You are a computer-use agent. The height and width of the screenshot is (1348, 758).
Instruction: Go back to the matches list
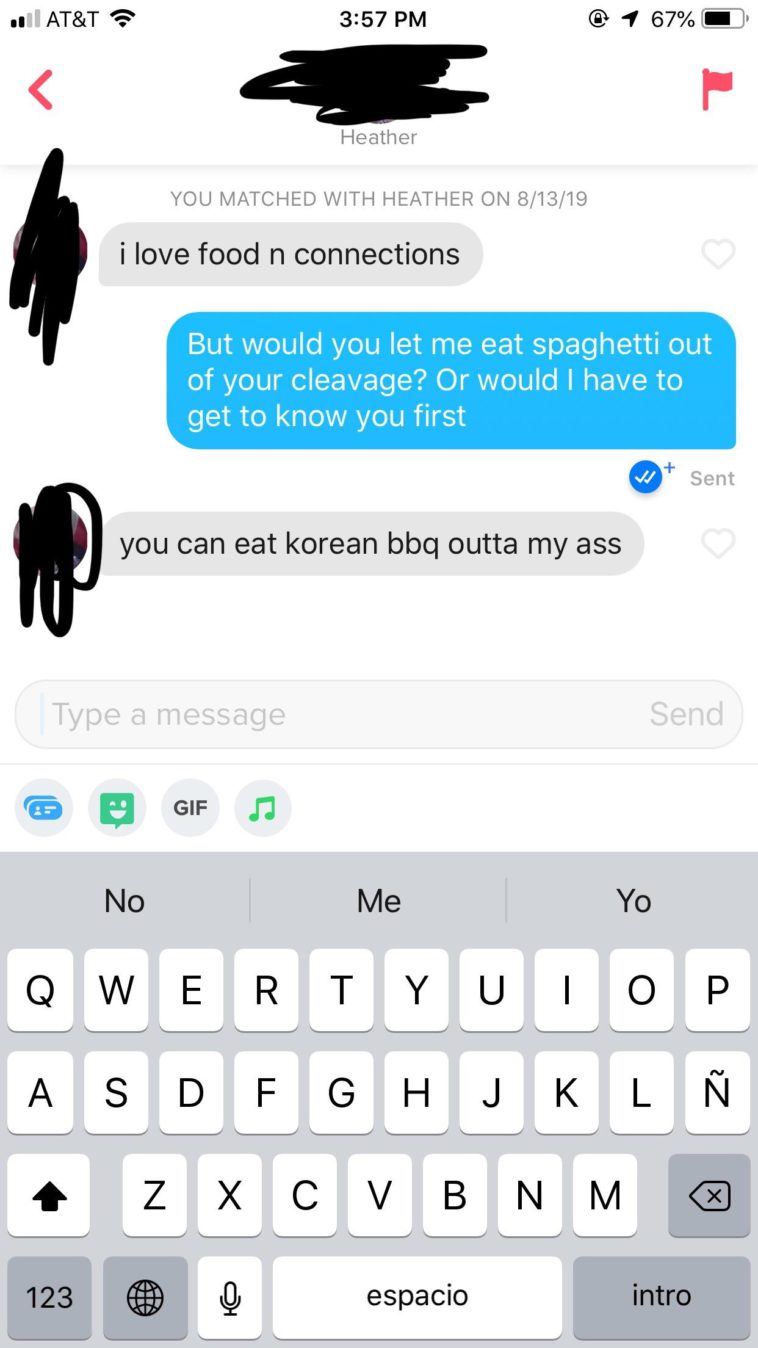[40, 90]
